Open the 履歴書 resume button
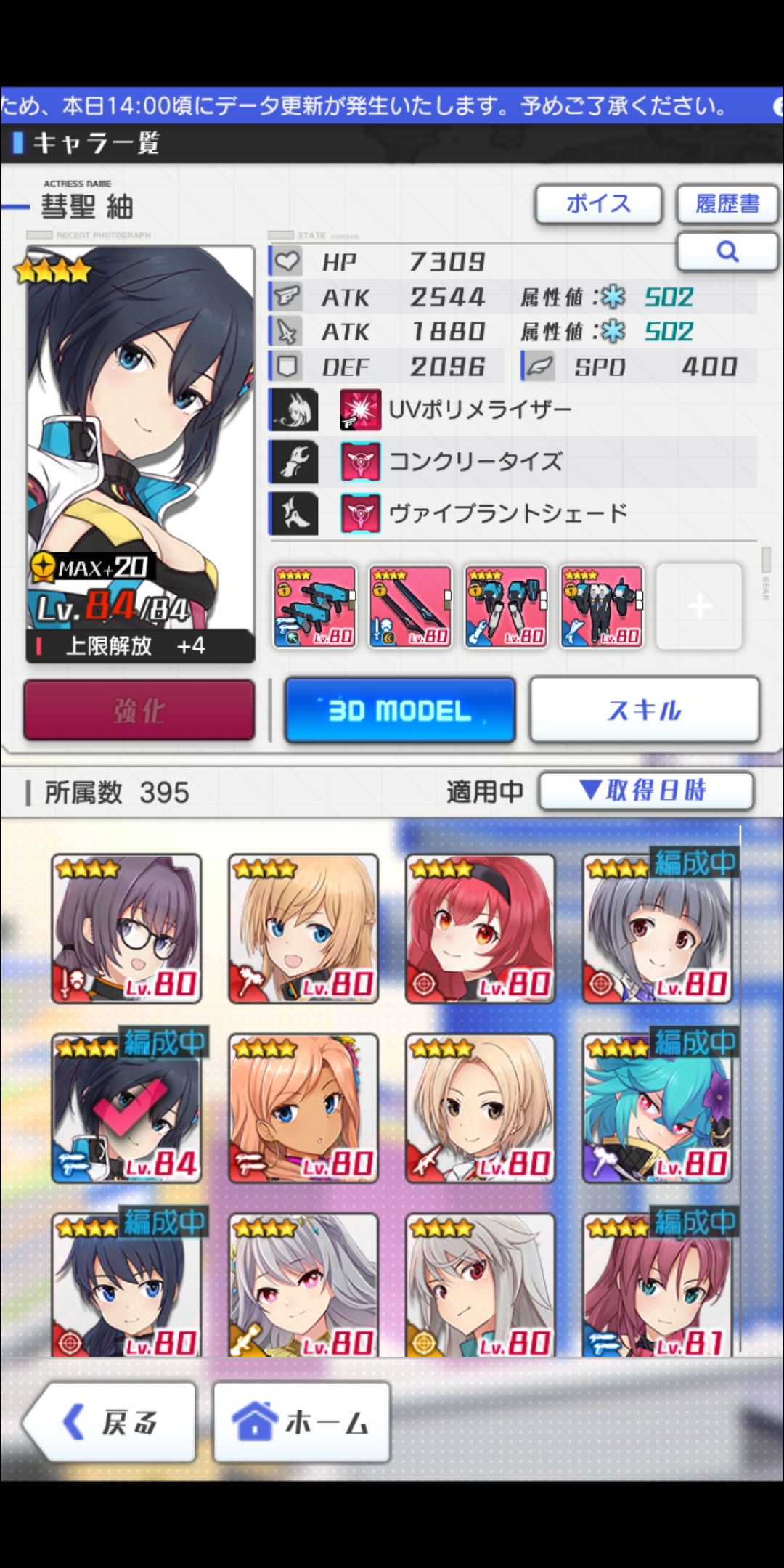The image size is (784, 1568). (727, 204)
